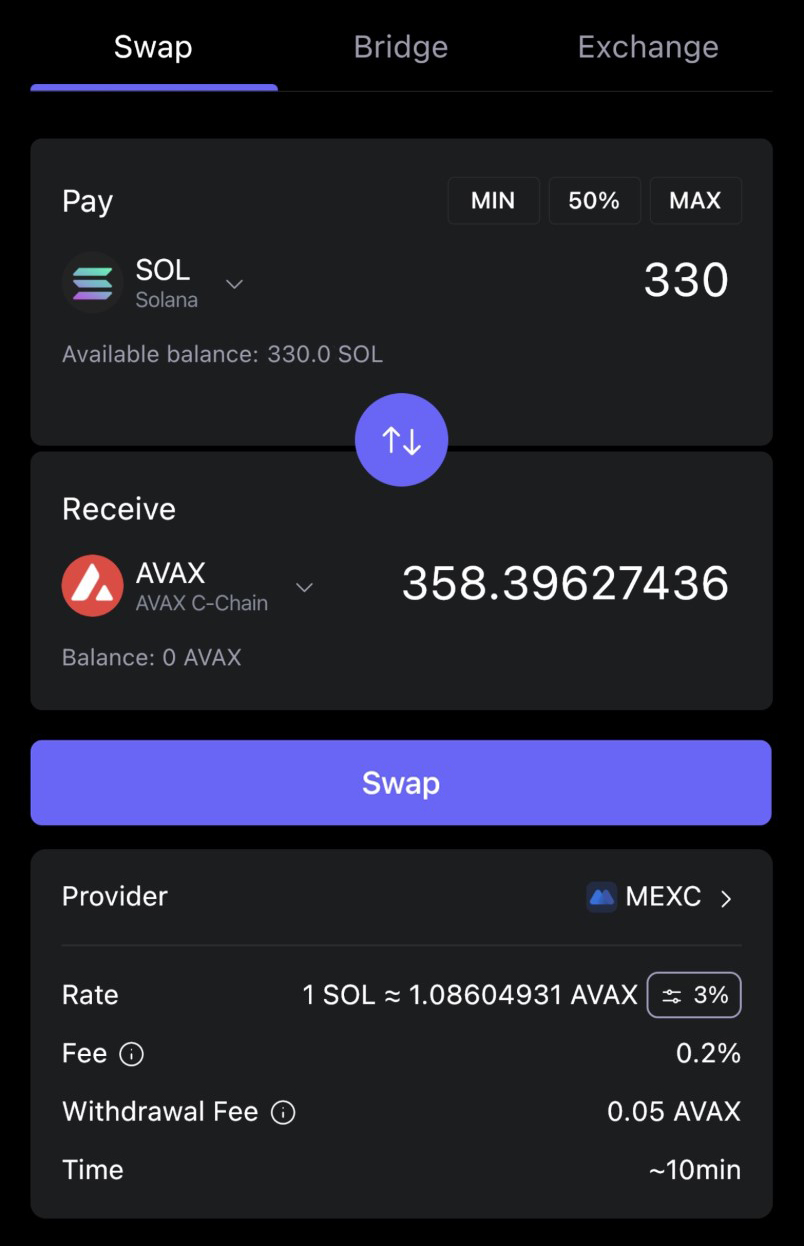Viewport: 804px width, 1246px height.
Task: Adjust the 3% slippage setting
Action: (x=694, y=995)
